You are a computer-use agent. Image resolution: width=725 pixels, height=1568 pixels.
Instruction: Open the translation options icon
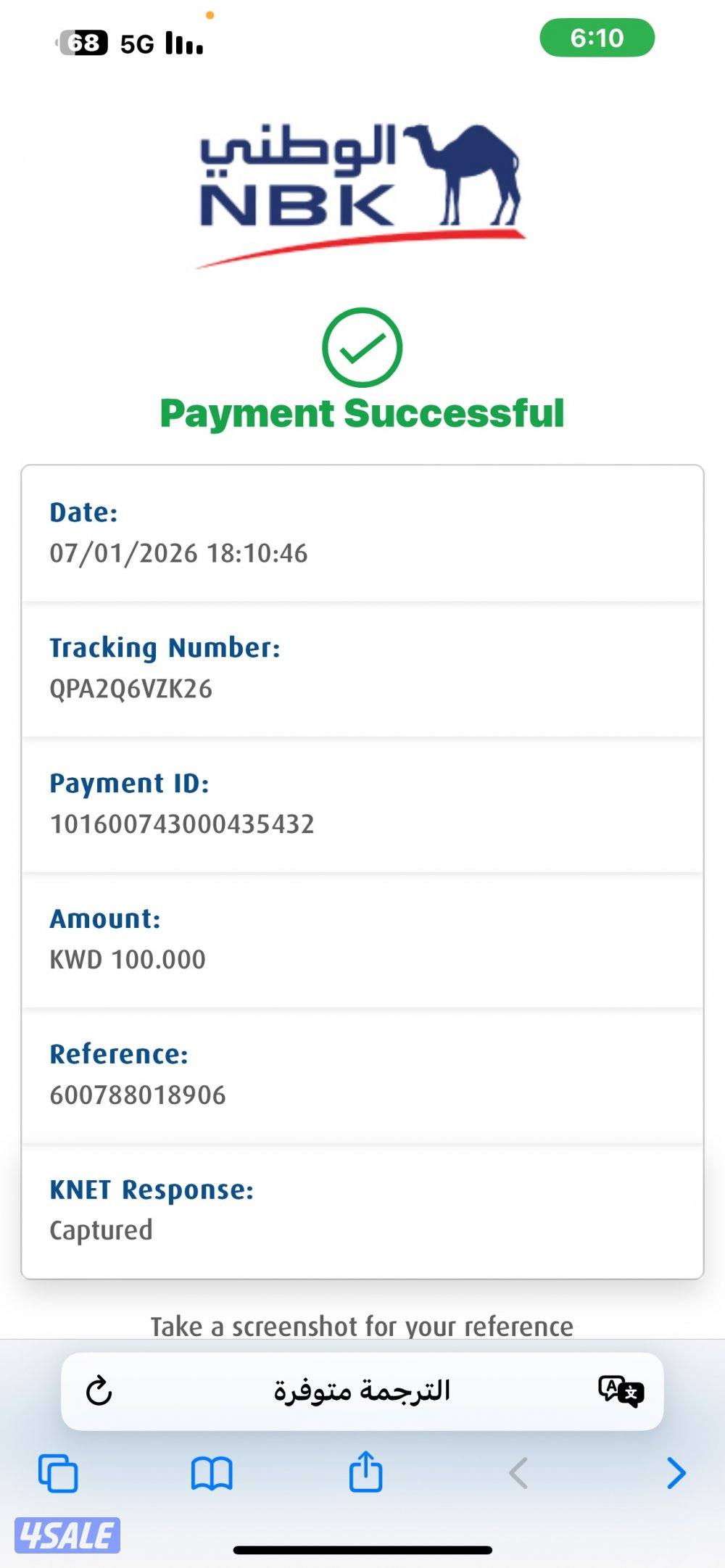(621, 1390)
